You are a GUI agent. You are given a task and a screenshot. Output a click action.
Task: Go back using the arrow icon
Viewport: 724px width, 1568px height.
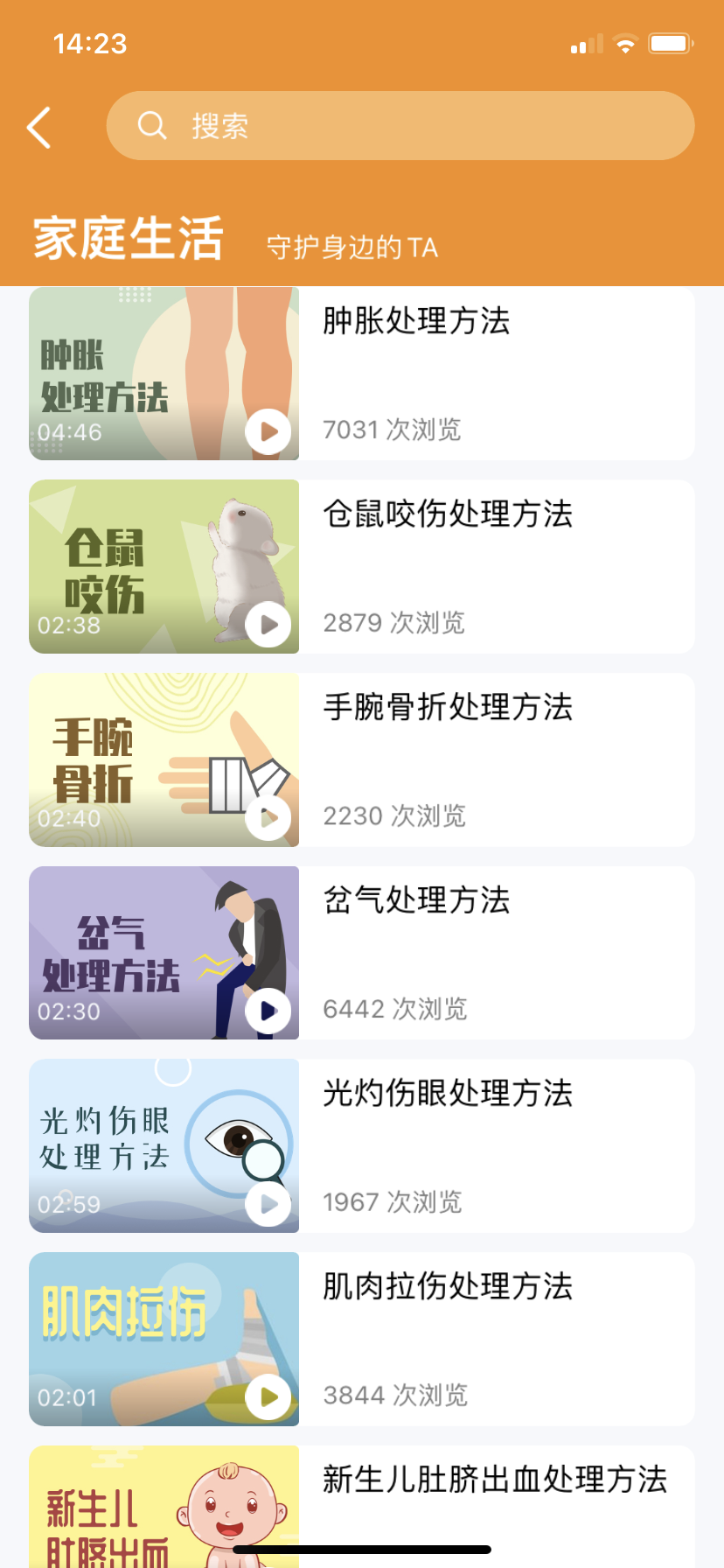click(x=39, y=128)
